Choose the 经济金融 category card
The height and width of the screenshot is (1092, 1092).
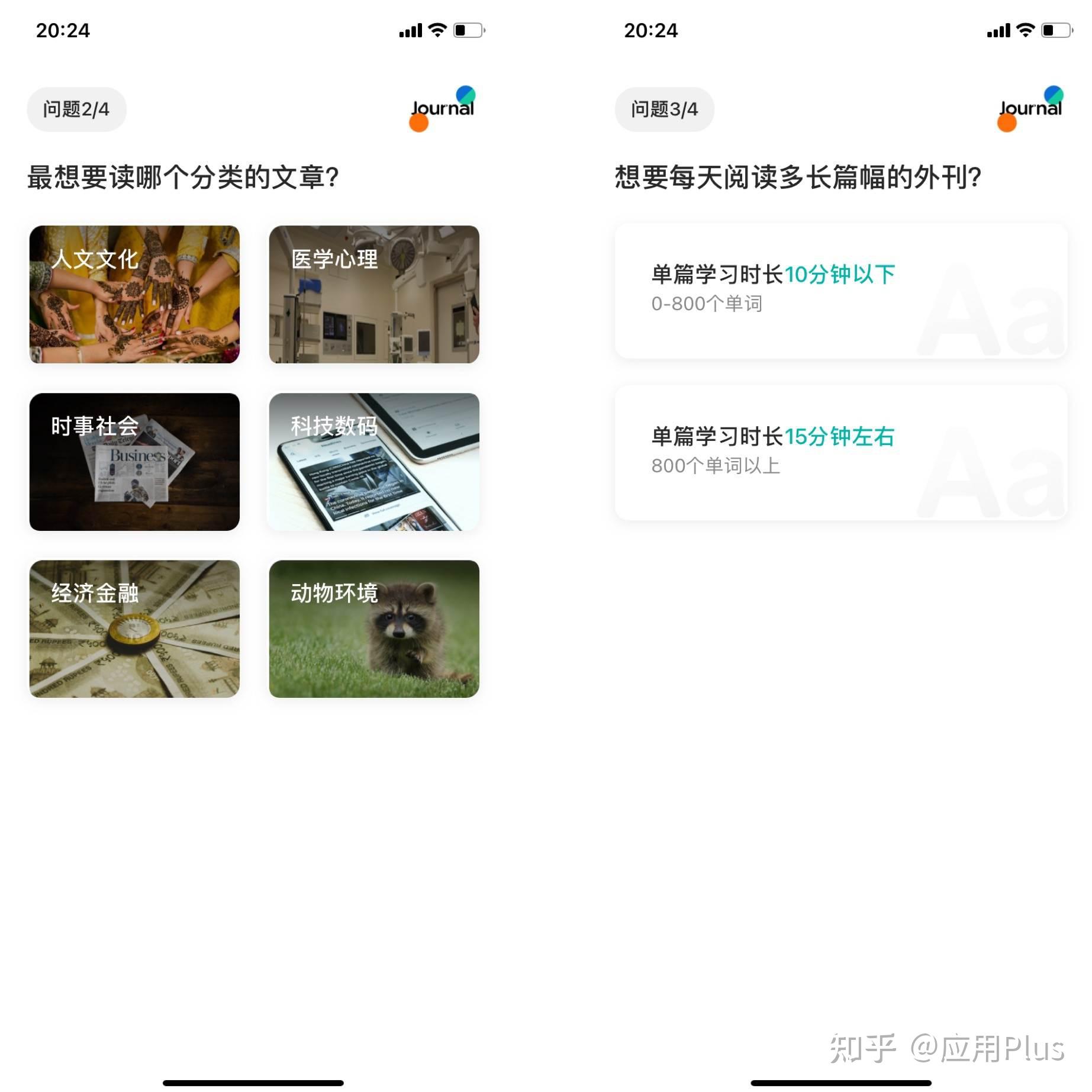click(x=134, y=629)
